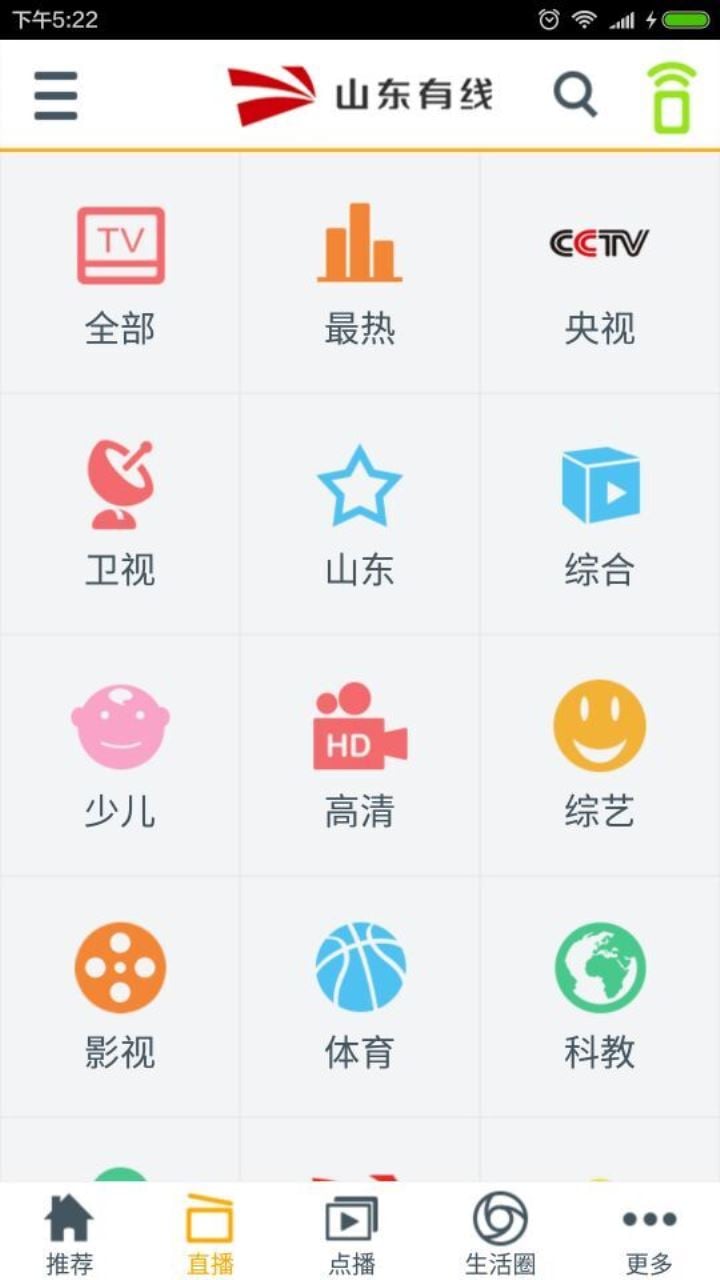Open the 少儿 children's channels category
The height and width of the screenshot is (1280, 720).
(120, 753)
